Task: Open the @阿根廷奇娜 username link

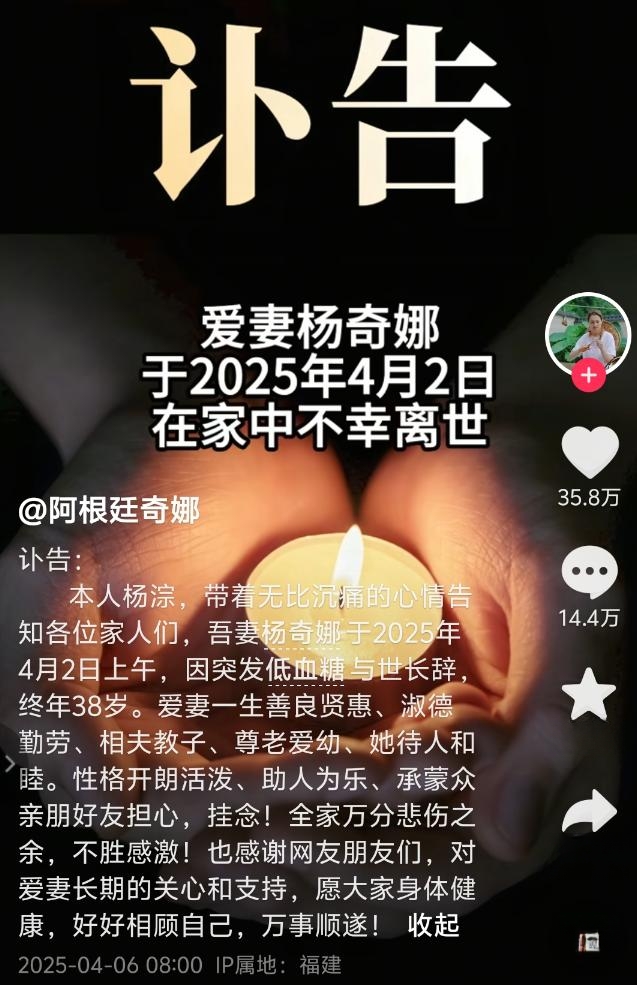Action: 109,511
